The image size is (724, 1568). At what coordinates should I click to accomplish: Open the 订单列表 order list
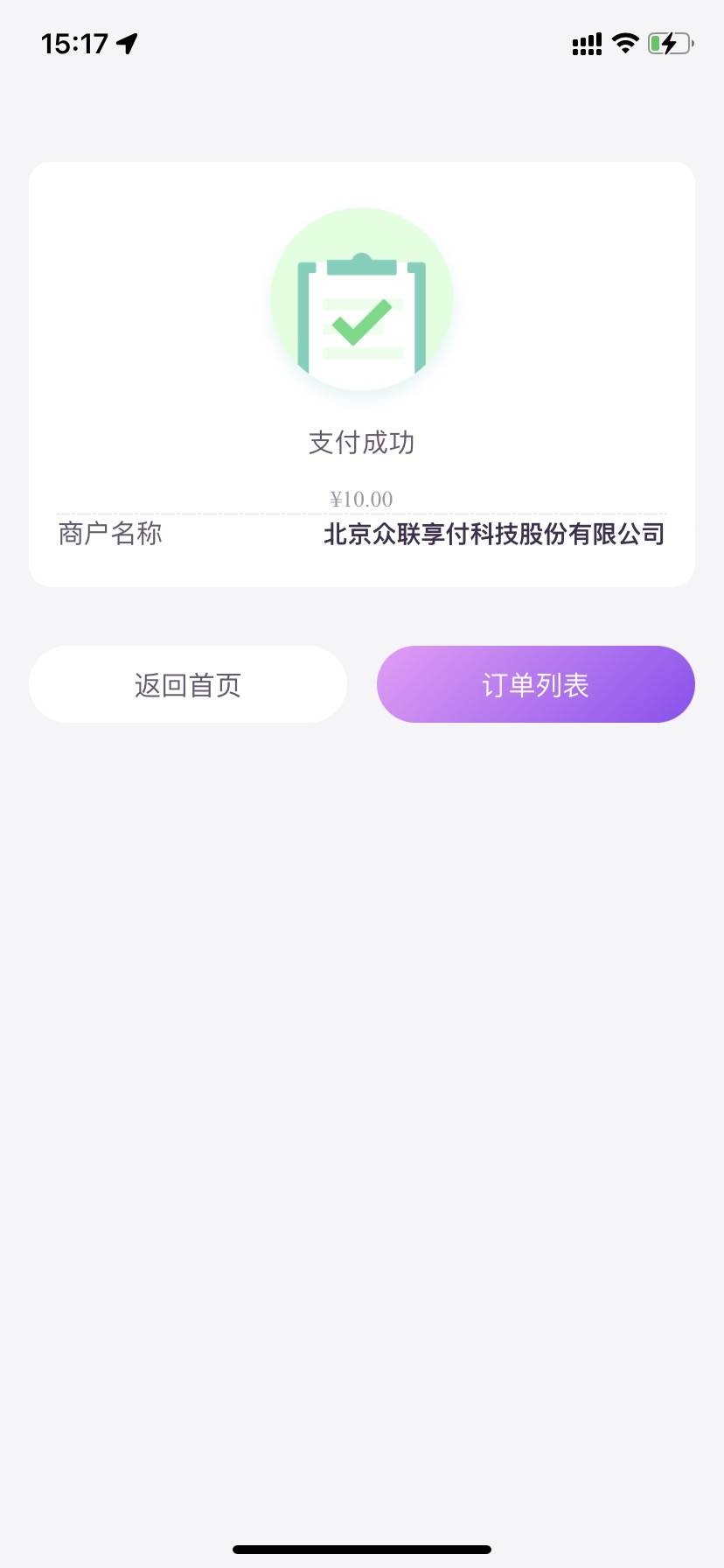click(x=536, y=684)
